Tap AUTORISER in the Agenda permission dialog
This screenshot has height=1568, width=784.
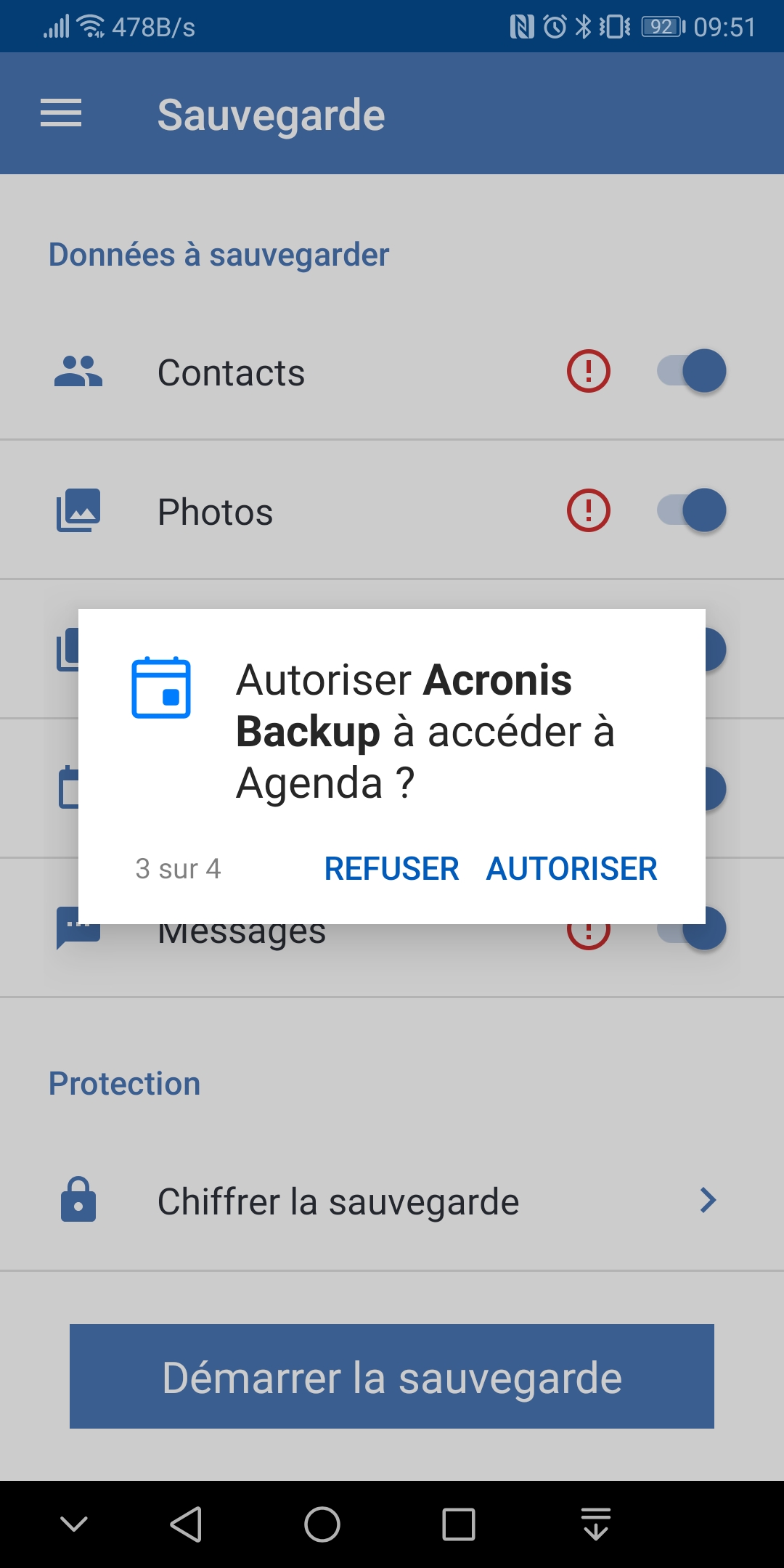[572, 869]
